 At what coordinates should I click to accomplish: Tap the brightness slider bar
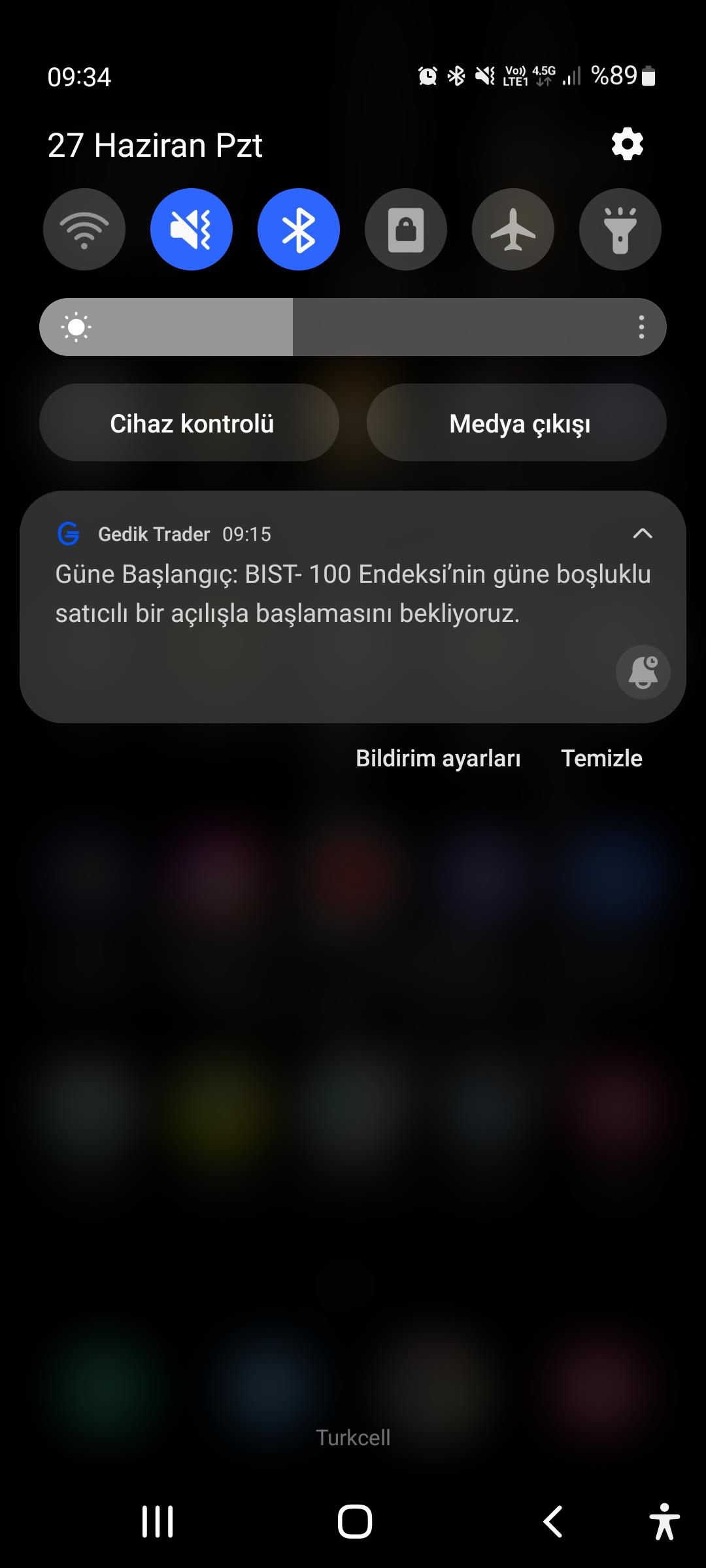[353, 327]
